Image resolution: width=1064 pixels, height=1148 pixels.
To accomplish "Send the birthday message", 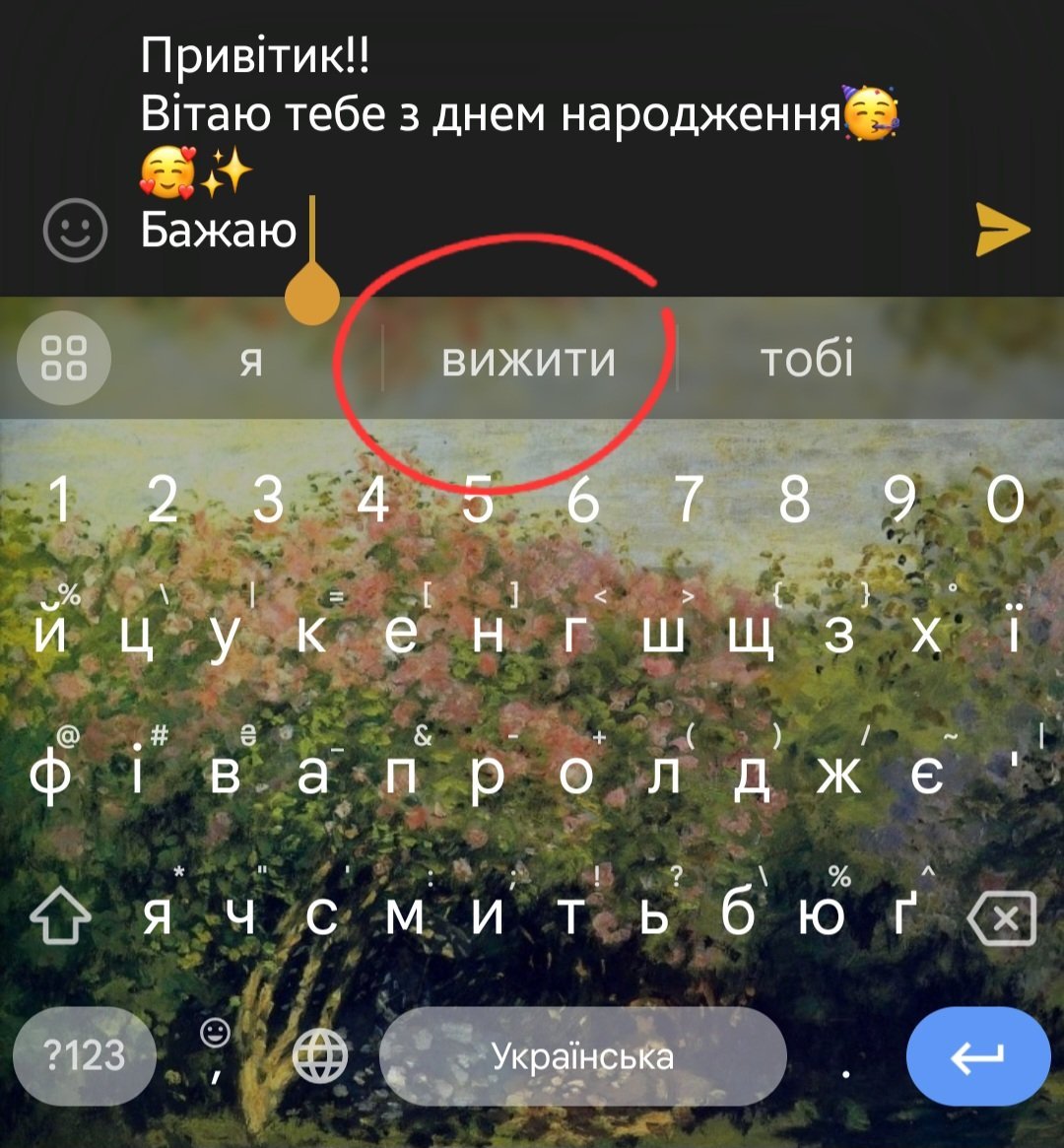I will coord(1003,230).
